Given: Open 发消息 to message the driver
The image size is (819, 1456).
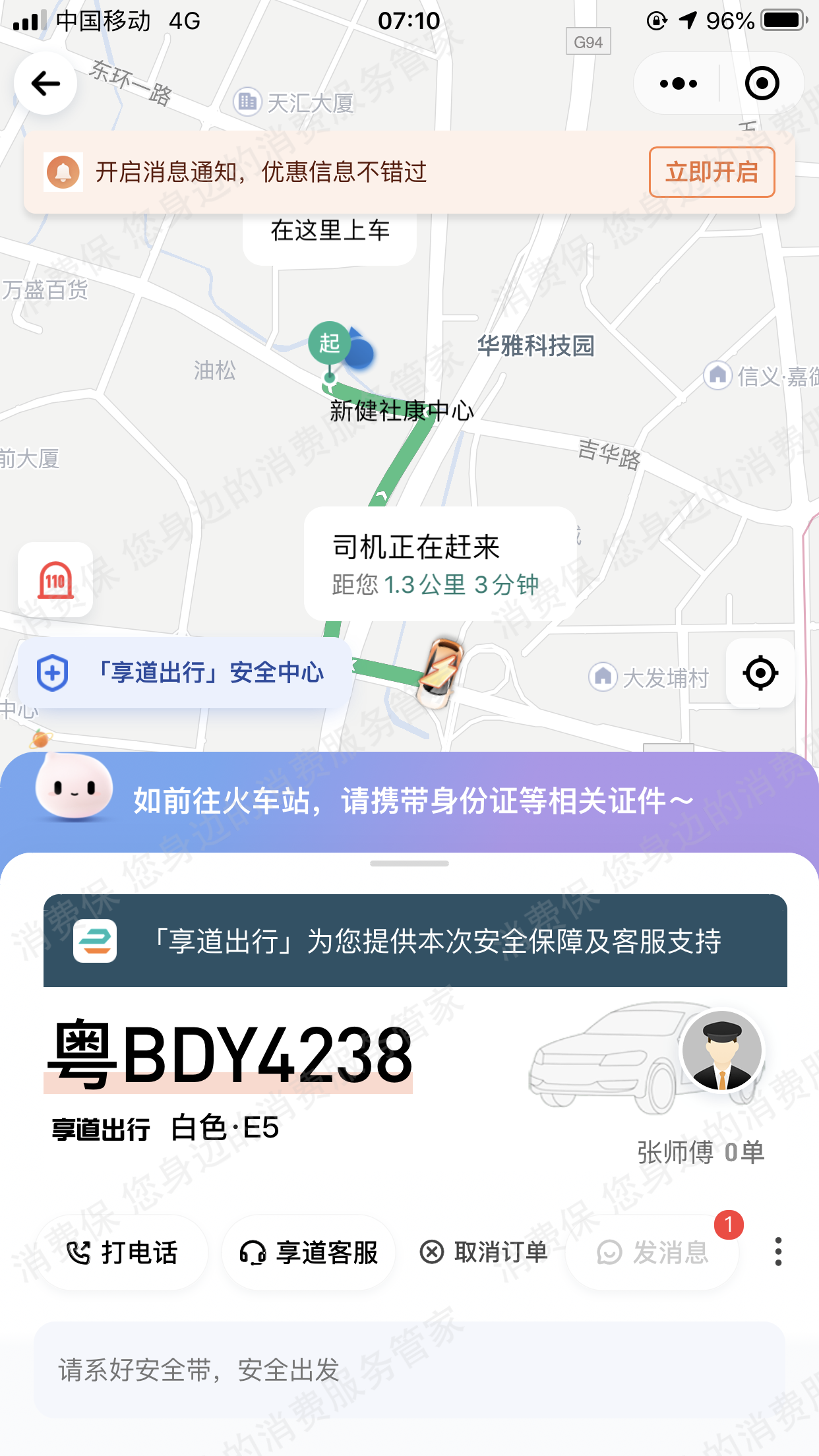Looking at the screenshot, I should 652,1250.
